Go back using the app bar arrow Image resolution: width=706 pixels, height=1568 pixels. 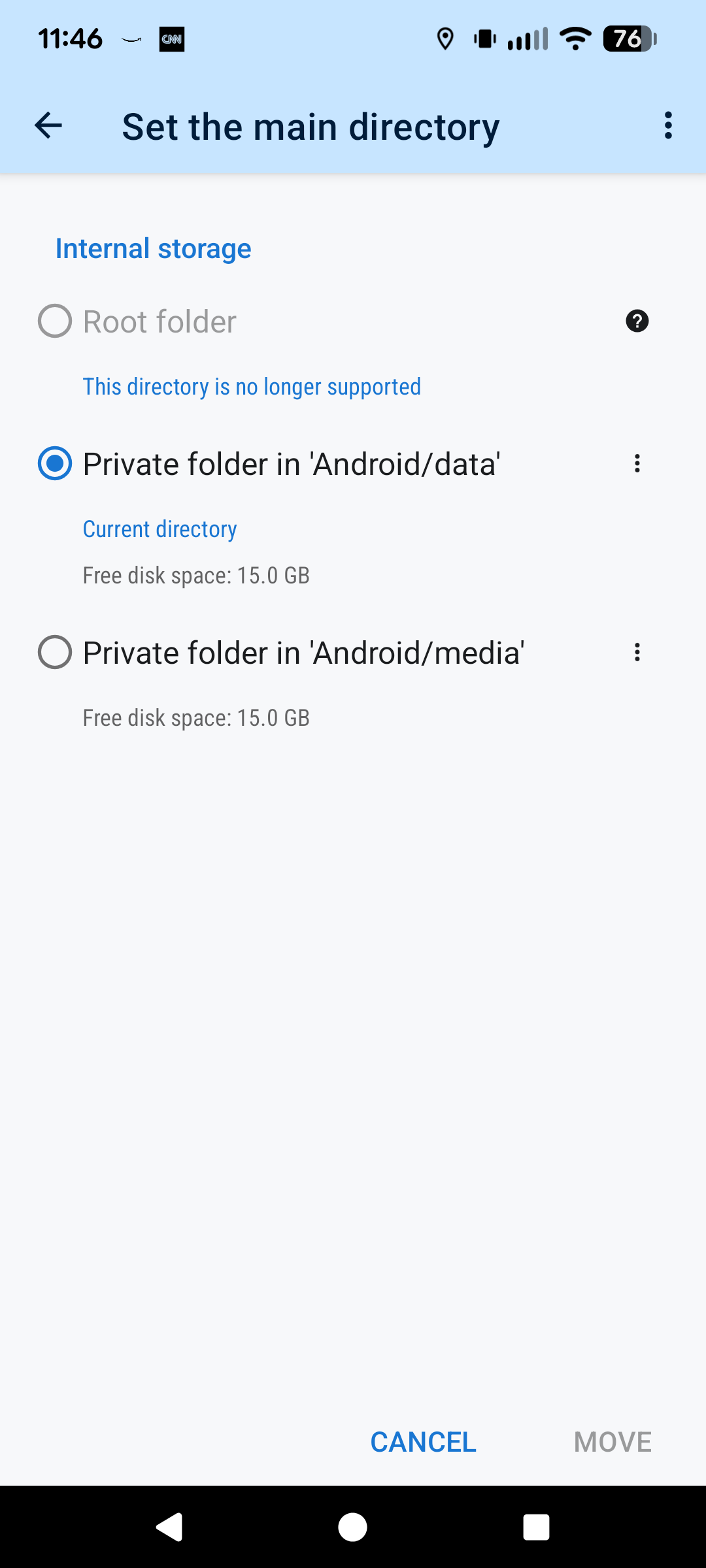click(x=48, y=125)
